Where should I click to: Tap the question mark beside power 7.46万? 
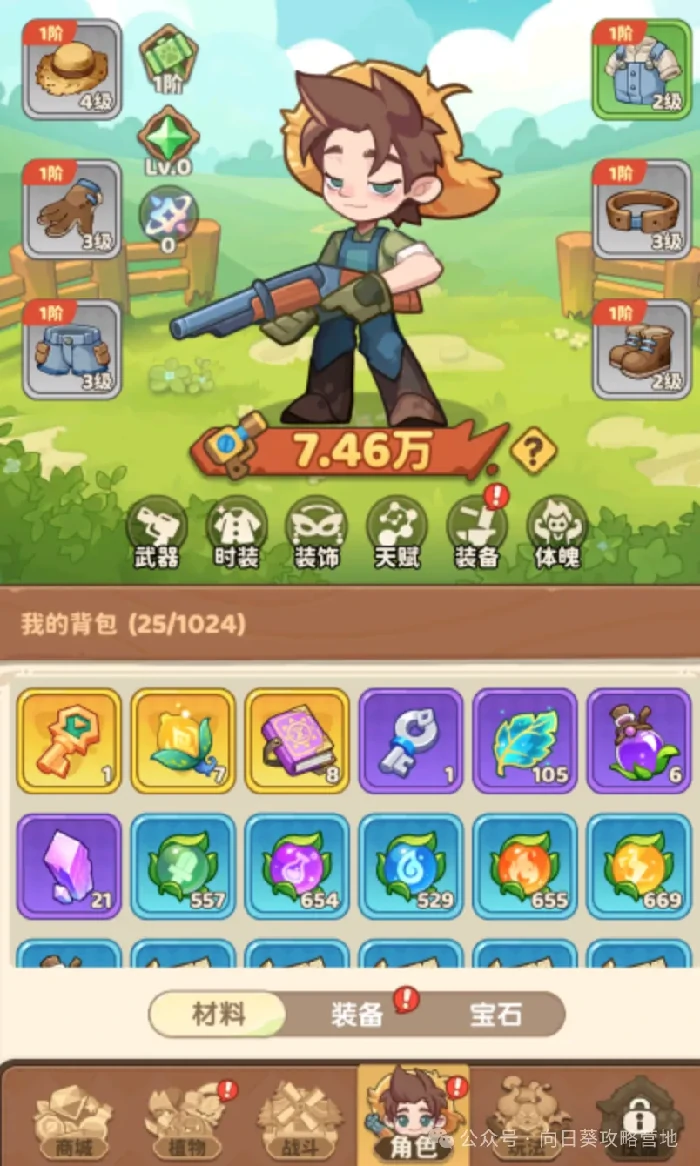[533, 452]
